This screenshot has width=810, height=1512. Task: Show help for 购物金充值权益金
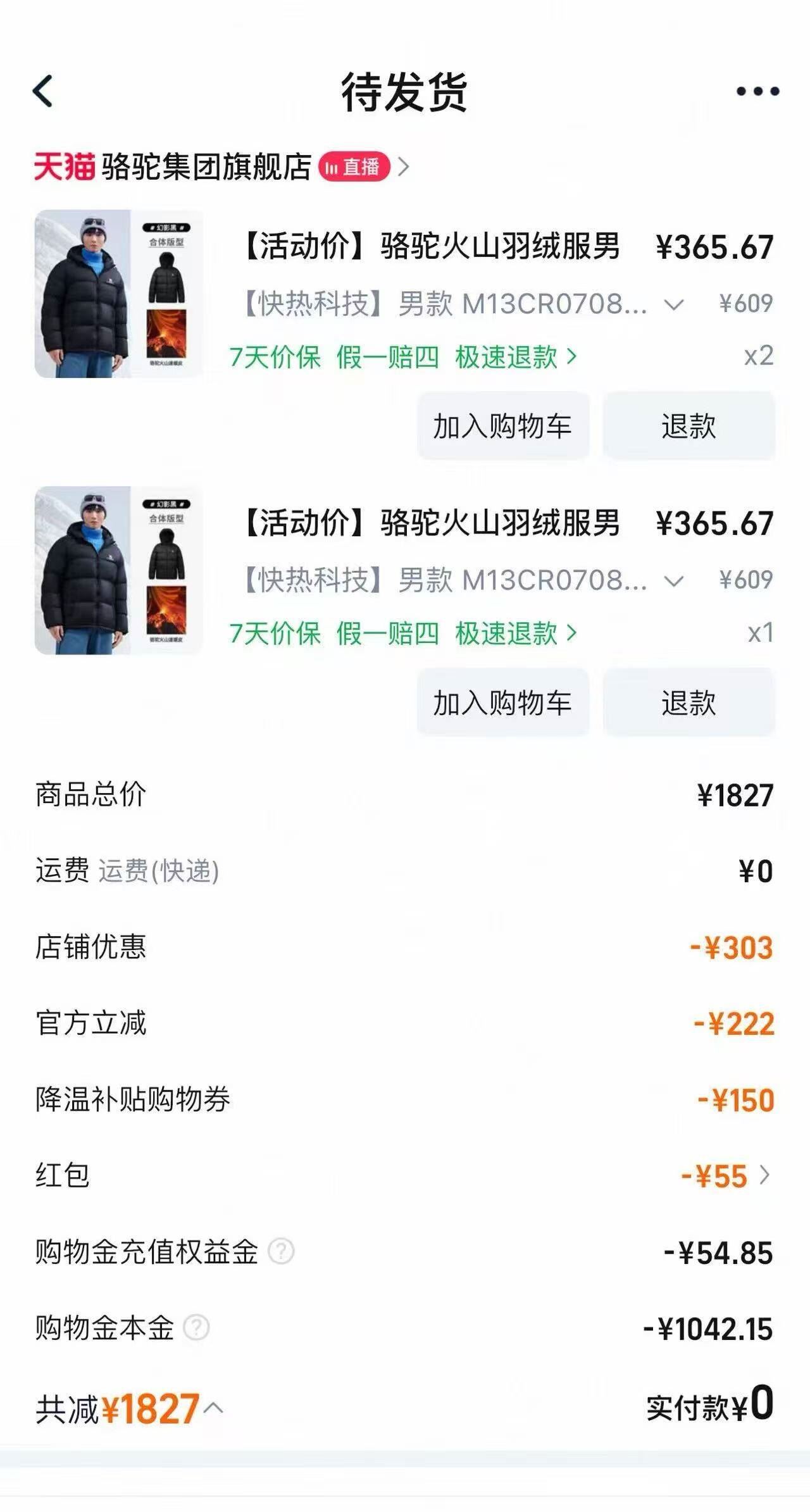(281, 1251)
